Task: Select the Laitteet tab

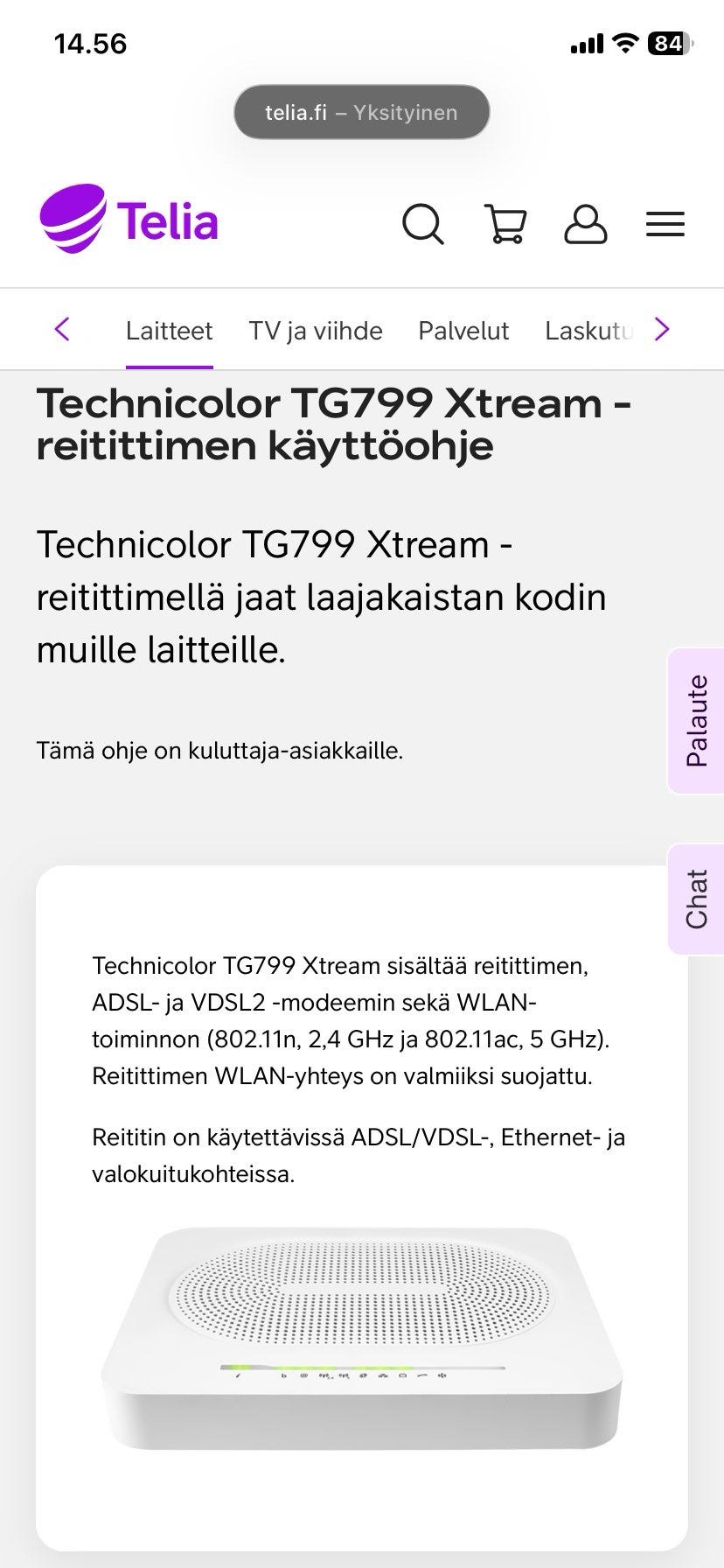Action: (169, 331)
